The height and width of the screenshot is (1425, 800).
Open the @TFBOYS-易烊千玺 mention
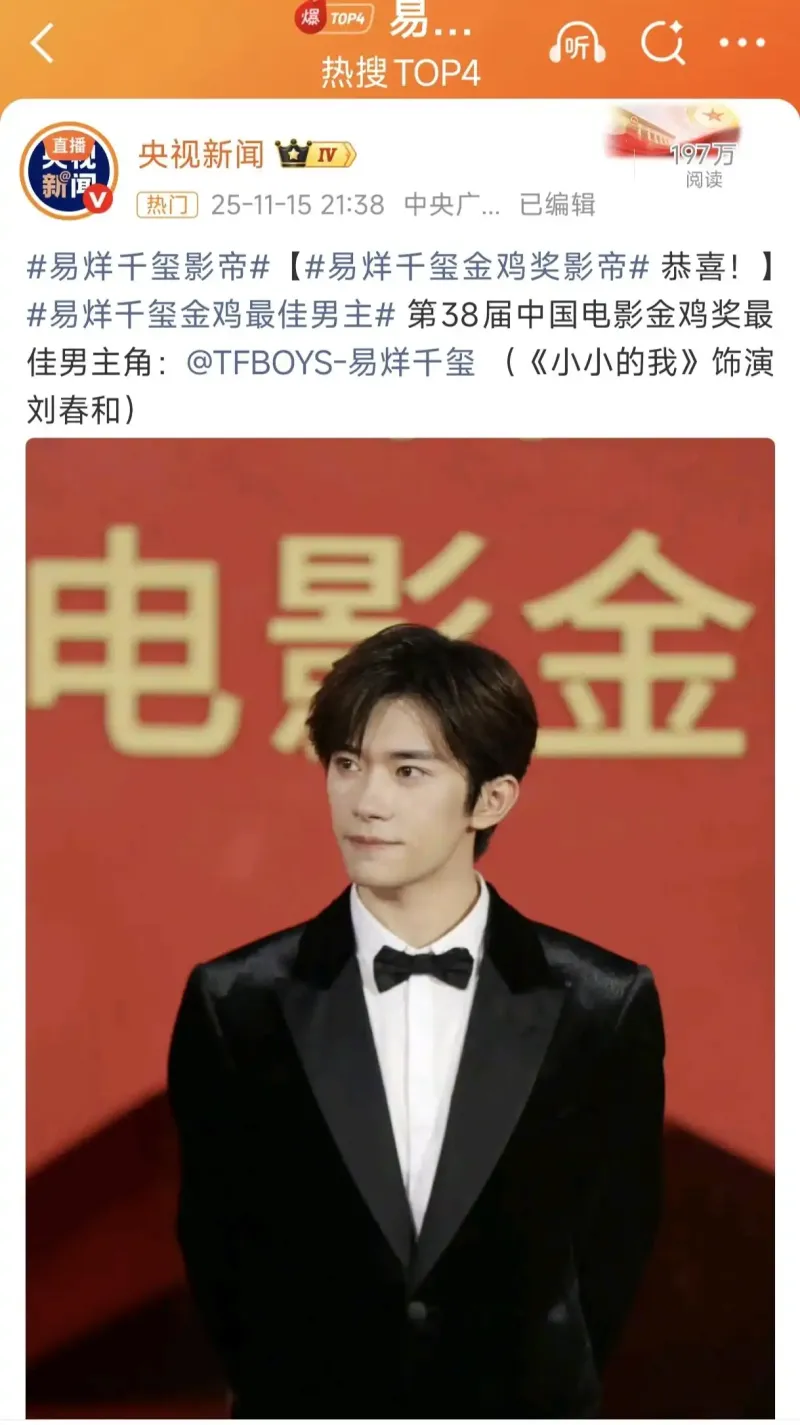point(330,361)
